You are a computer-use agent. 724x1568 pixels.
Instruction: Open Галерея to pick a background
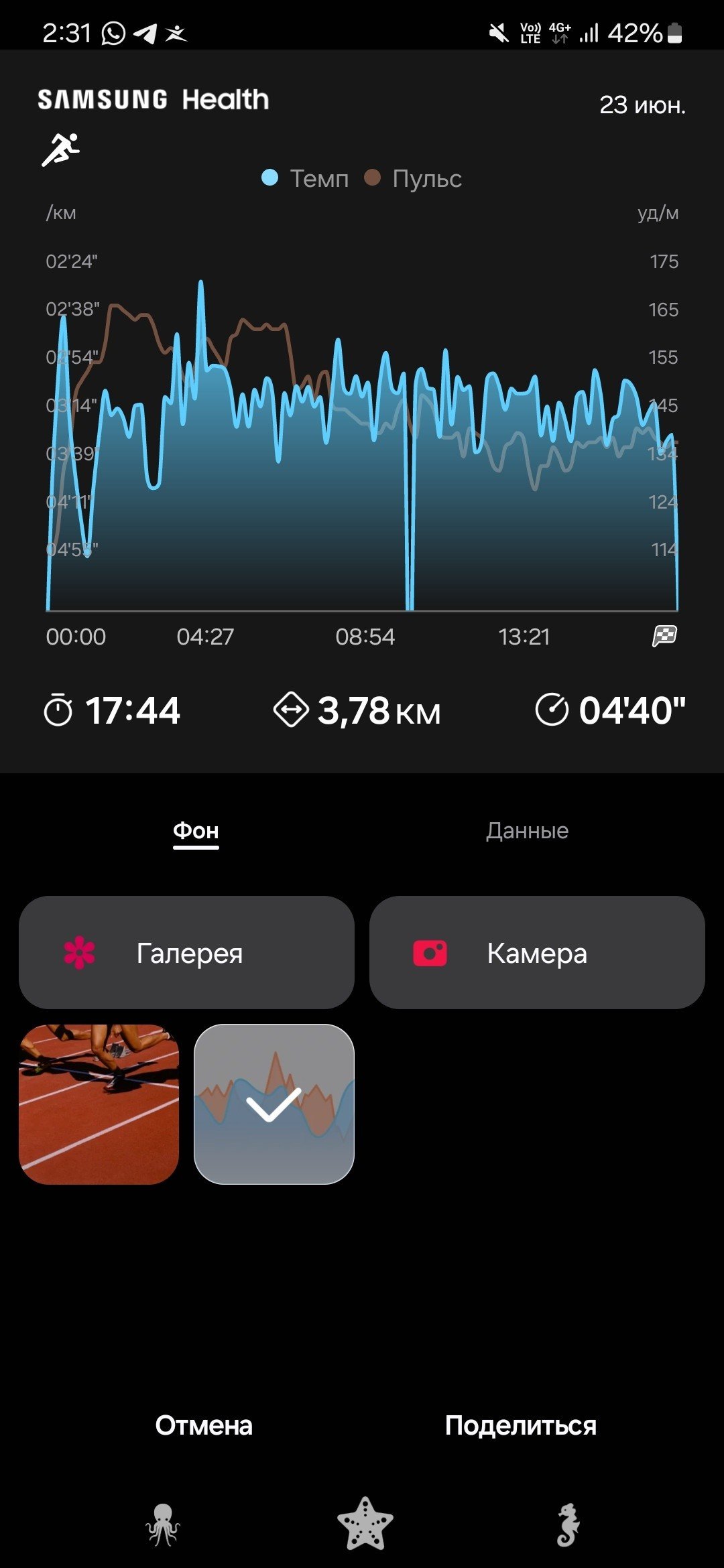coord(186,952)
